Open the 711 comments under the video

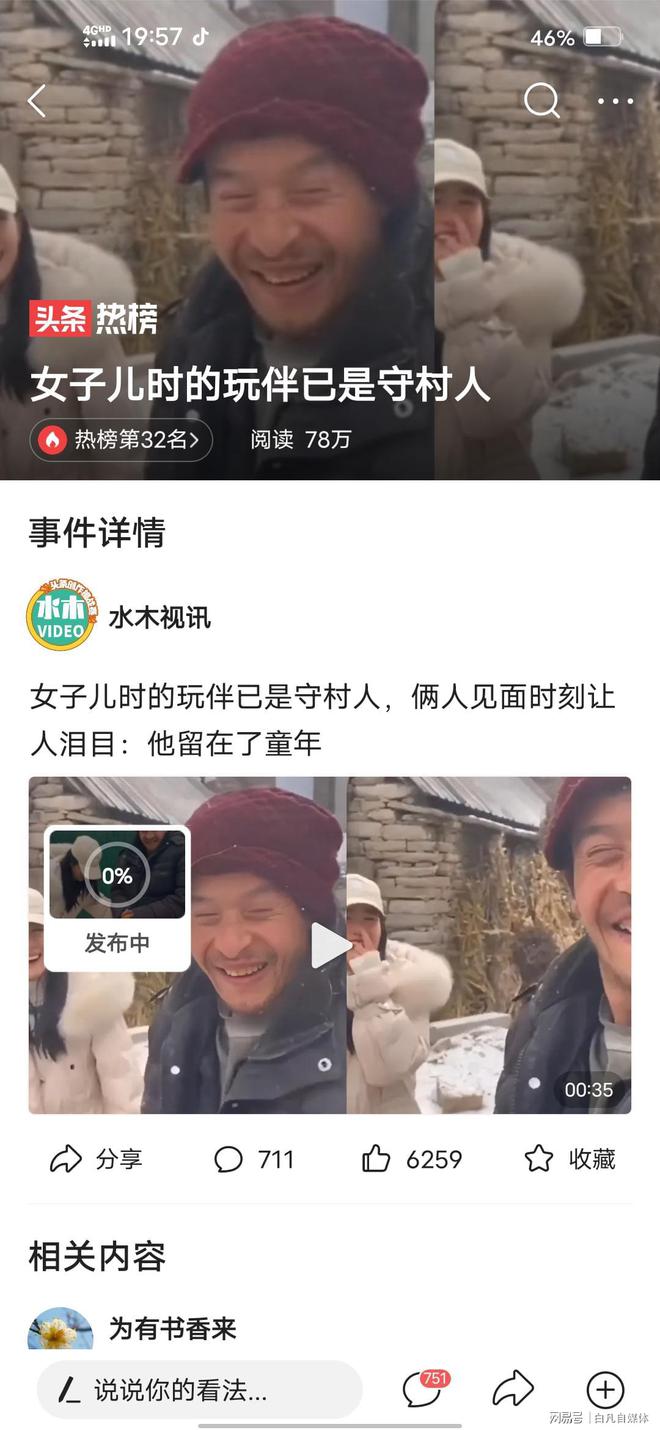point(254,1159)
